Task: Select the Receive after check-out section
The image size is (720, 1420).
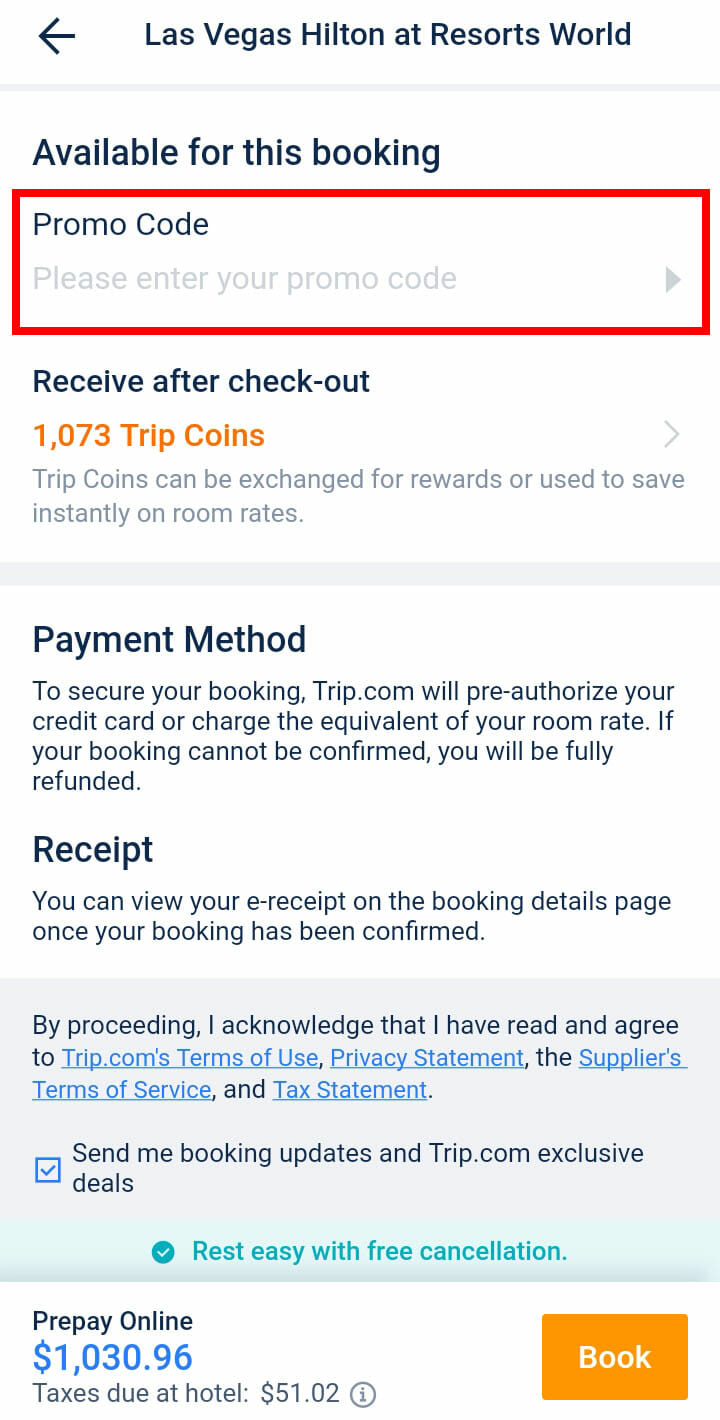Action: coord(201,381)
